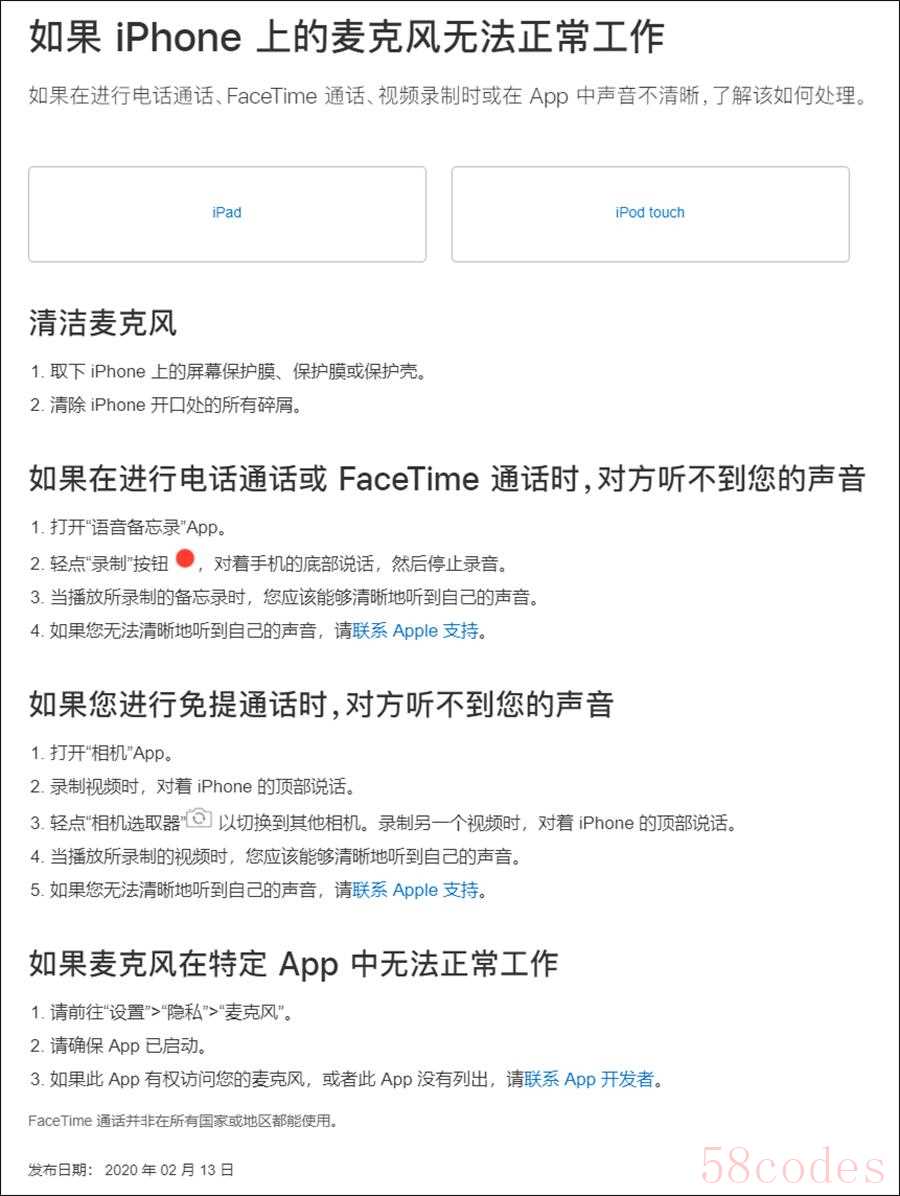Select the iPod touch device card
This screenshot has height=1196, width=900.
tap(650, 214)
